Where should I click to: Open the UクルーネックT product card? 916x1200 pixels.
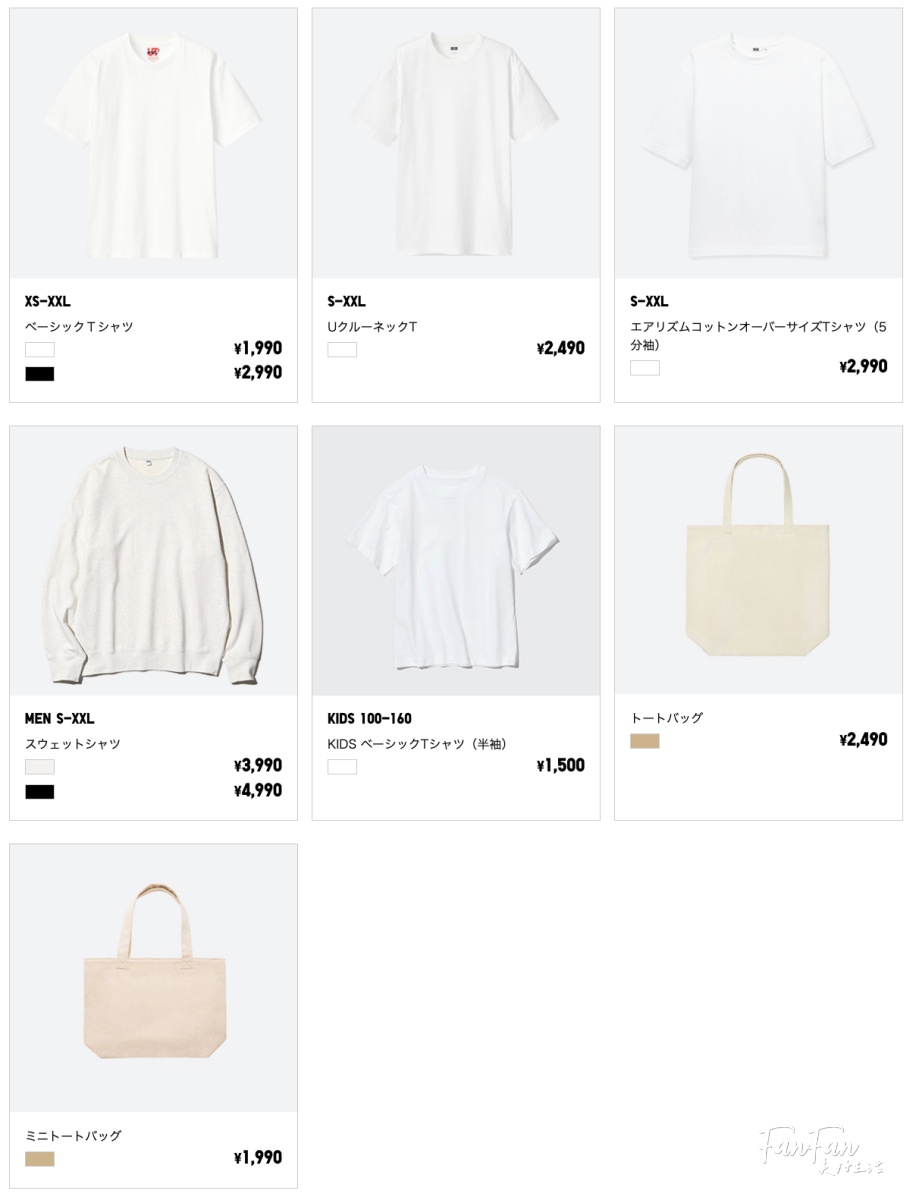[x=455, y=145]
